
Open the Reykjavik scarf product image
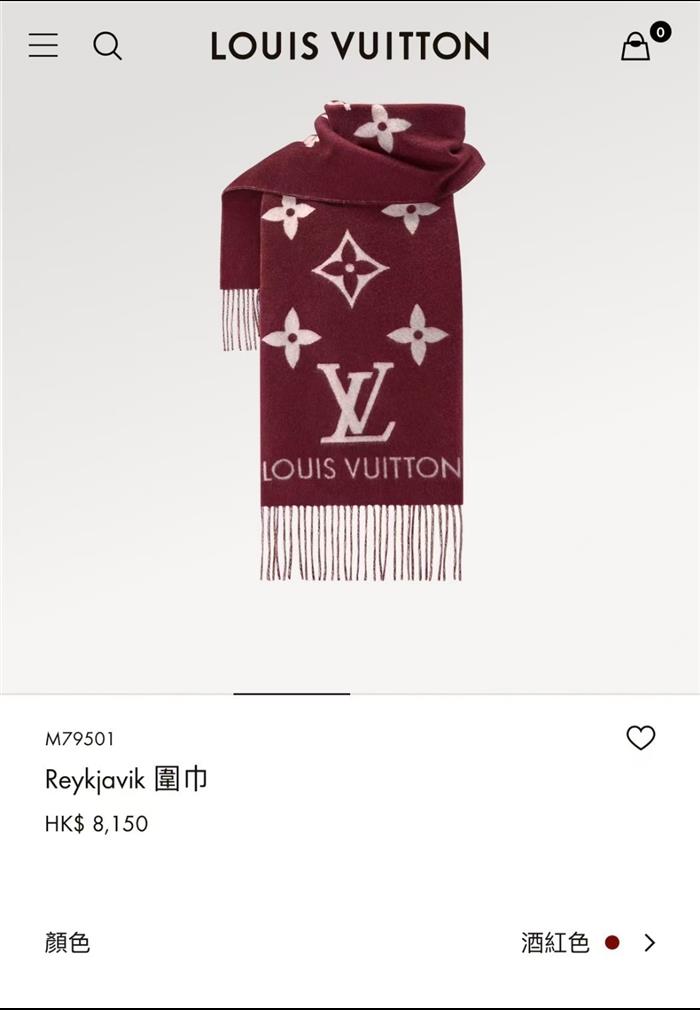pyautogui.click(x=350, y=340)
